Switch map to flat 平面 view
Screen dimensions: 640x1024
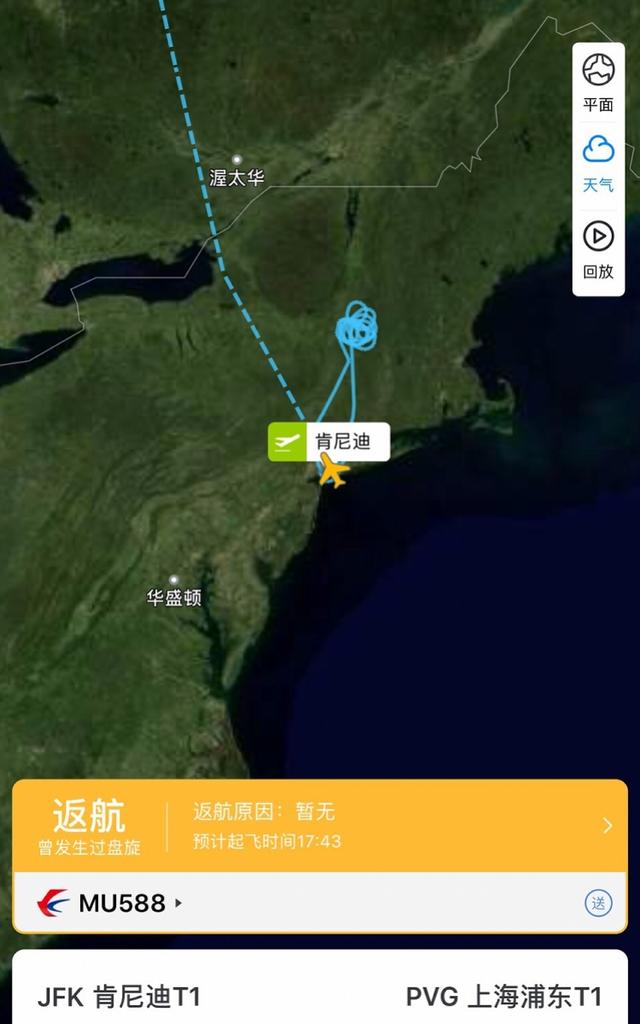598,81
